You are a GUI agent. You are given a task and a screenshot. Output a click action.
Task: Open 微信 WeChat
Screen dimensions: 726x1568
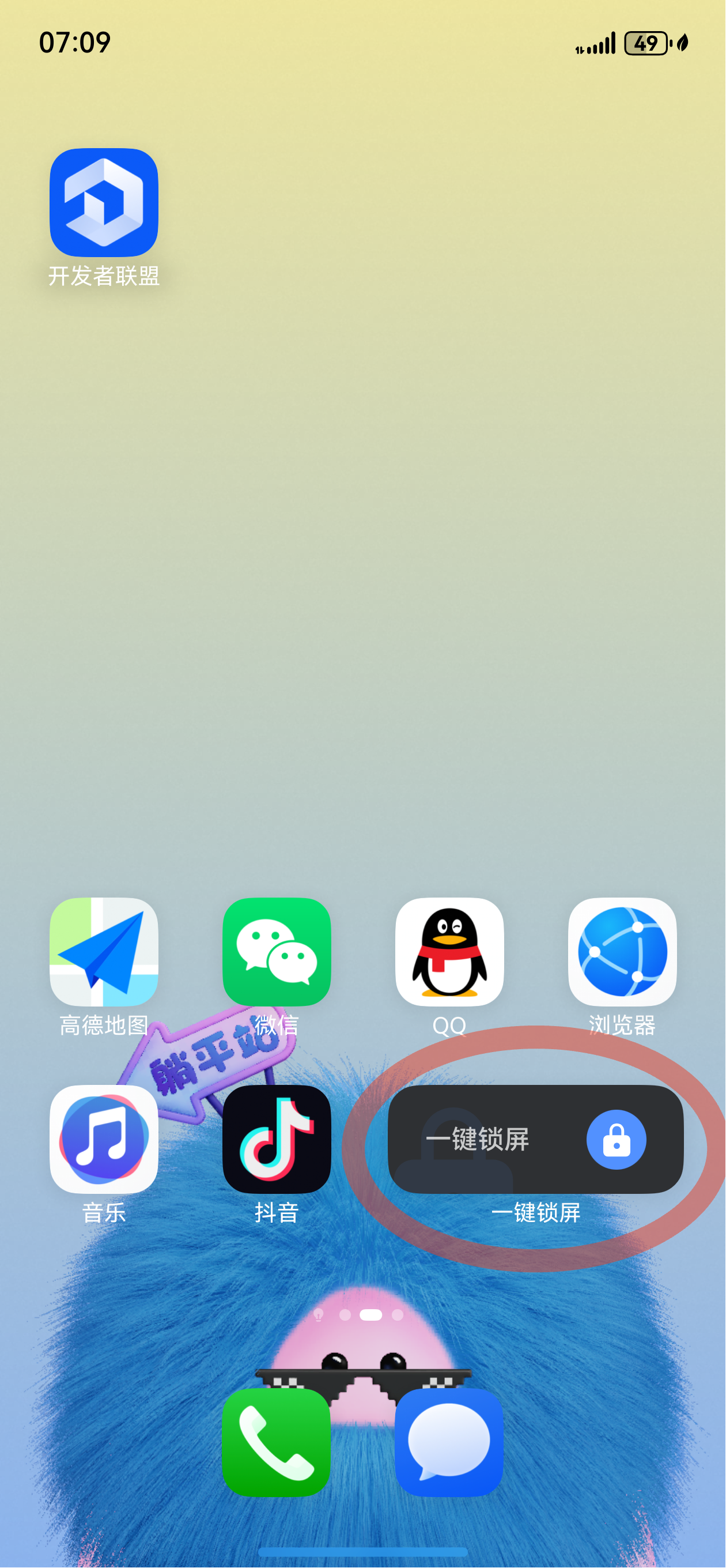coord(276,951)
